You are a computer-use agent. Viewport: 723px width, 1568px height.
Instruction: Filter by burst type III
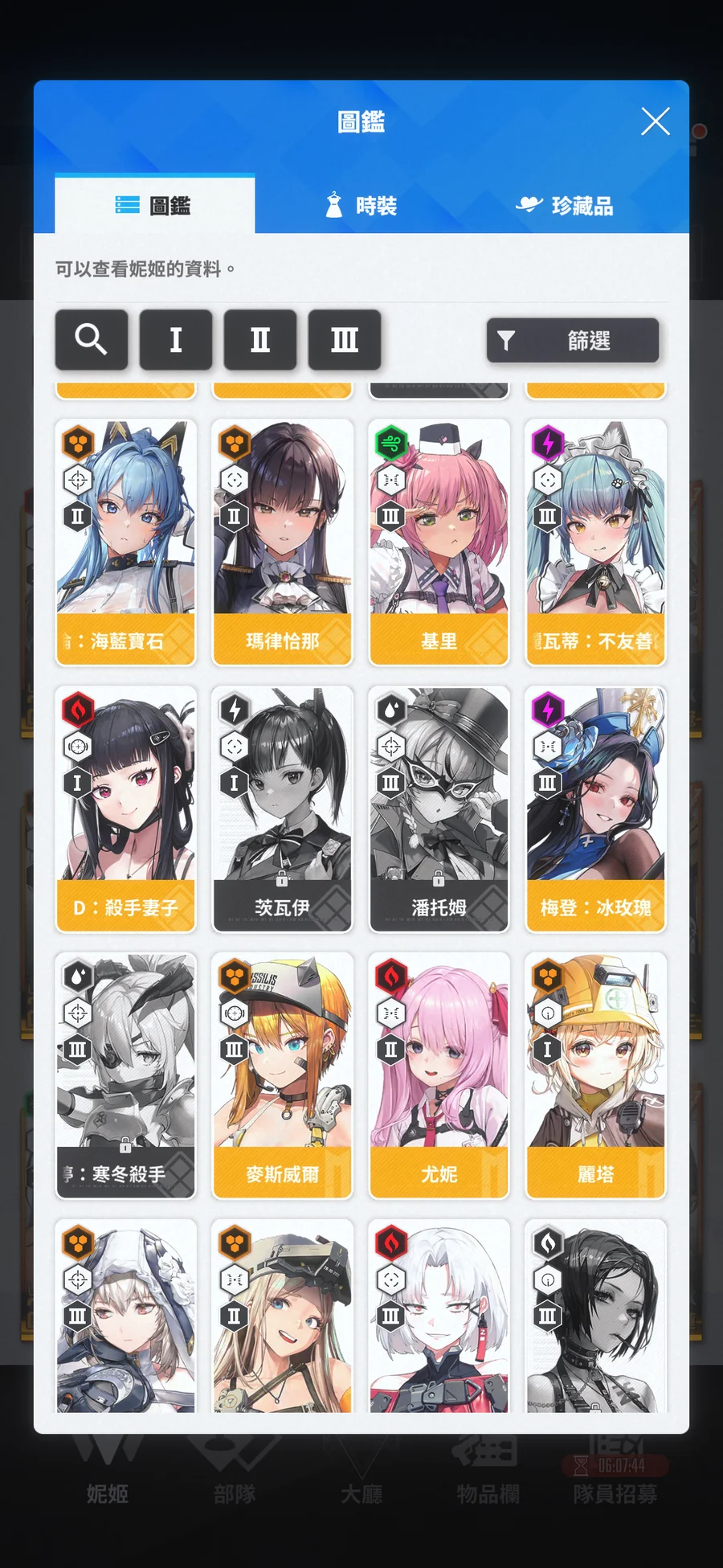[x=345, y=340]
